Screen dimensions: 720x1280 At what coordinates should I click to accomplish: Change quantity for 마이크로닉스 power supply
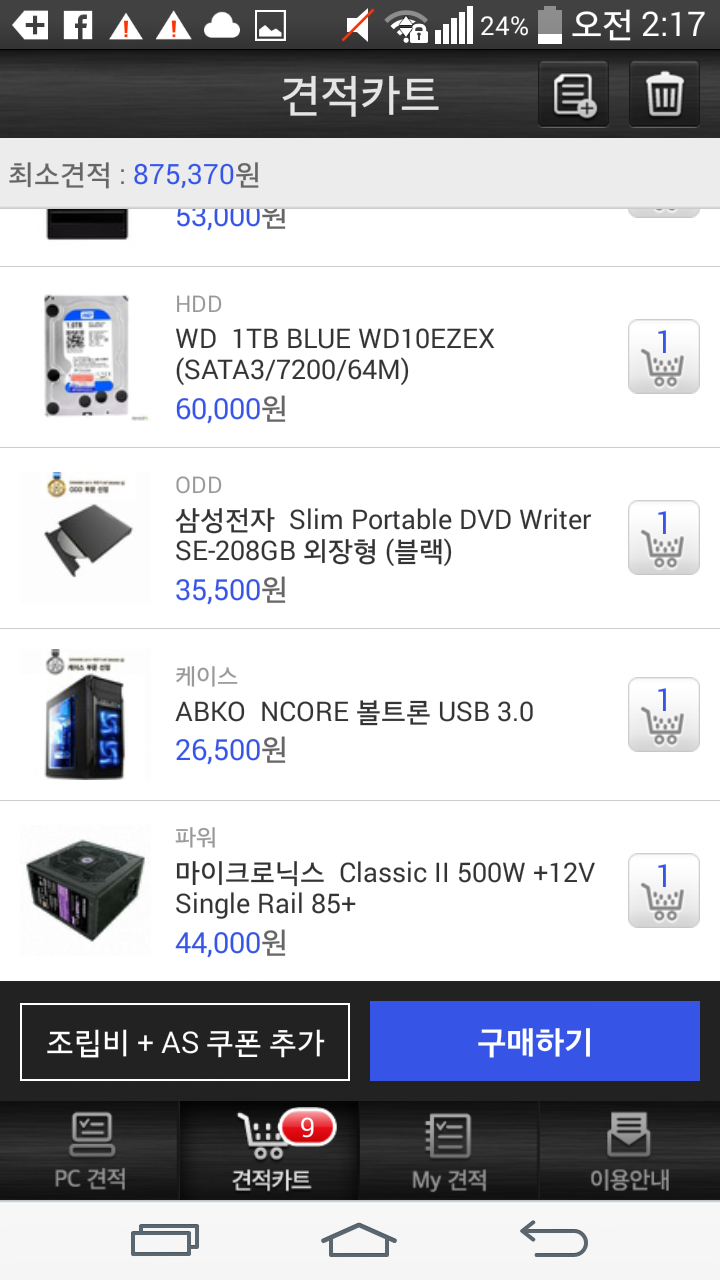[x=663, y=890]
